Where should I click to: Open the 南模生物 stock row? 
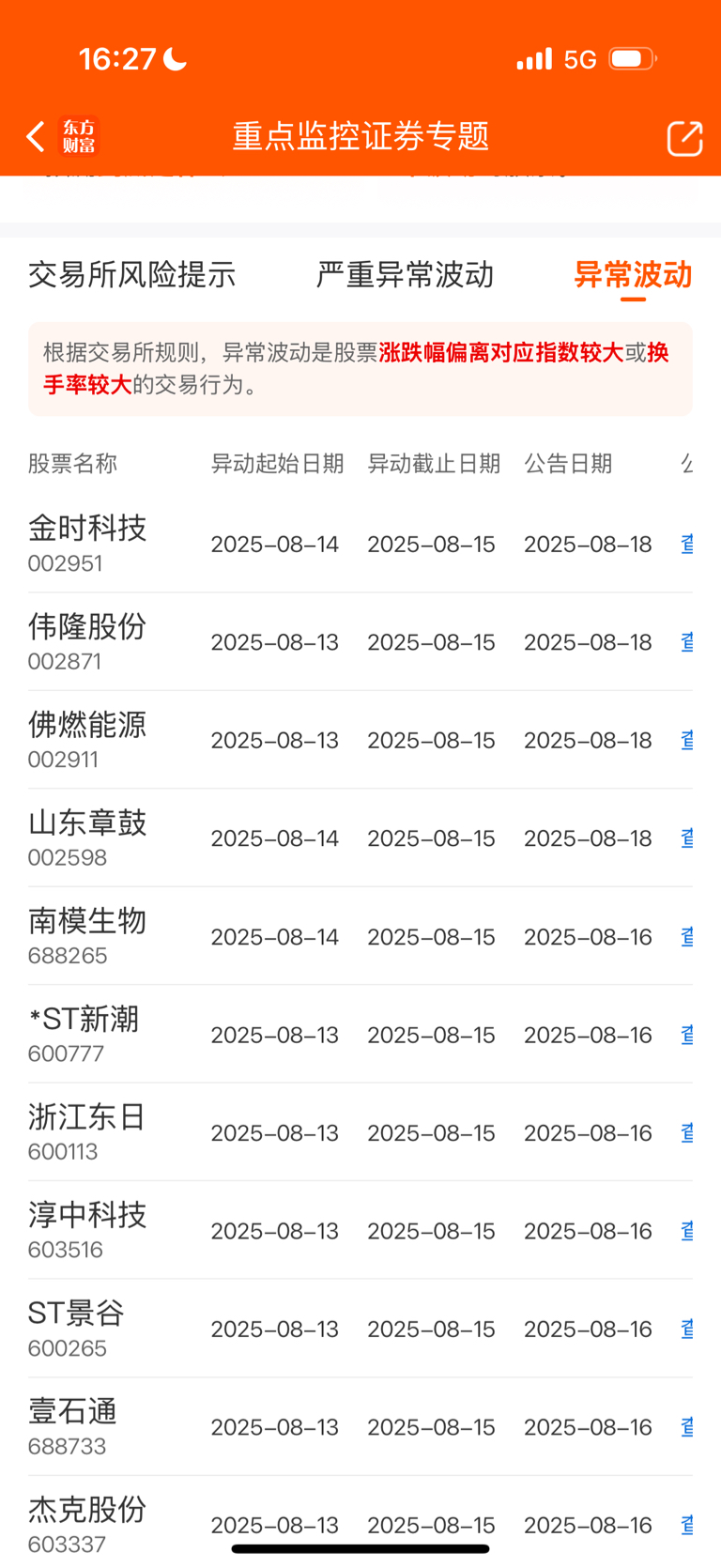(360, 936)
